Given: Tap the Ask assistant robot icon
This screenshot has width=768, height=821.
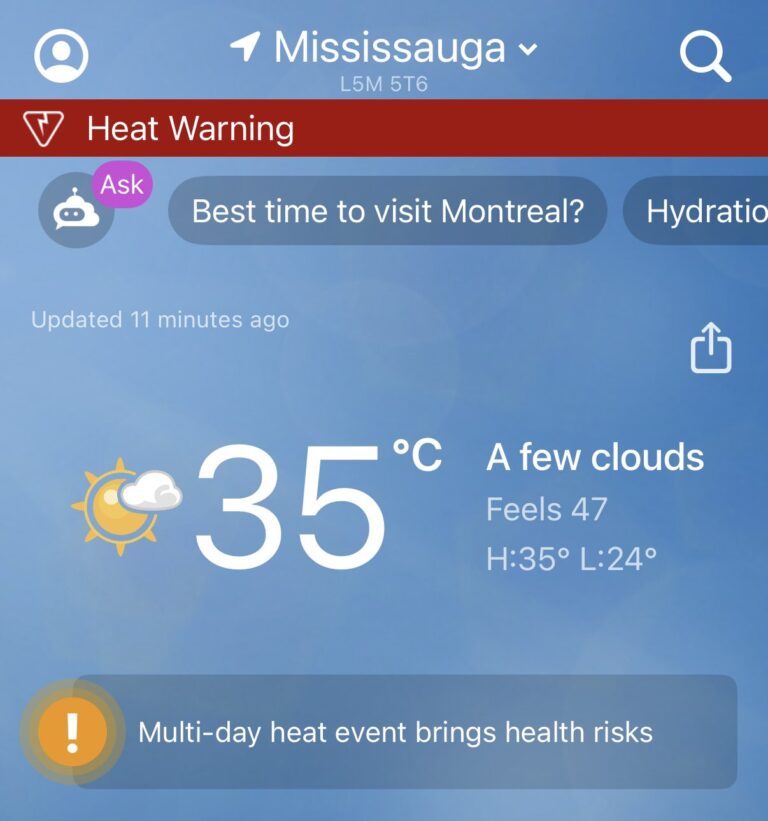Looking at the screenshot, I should [x=76, y=211].
